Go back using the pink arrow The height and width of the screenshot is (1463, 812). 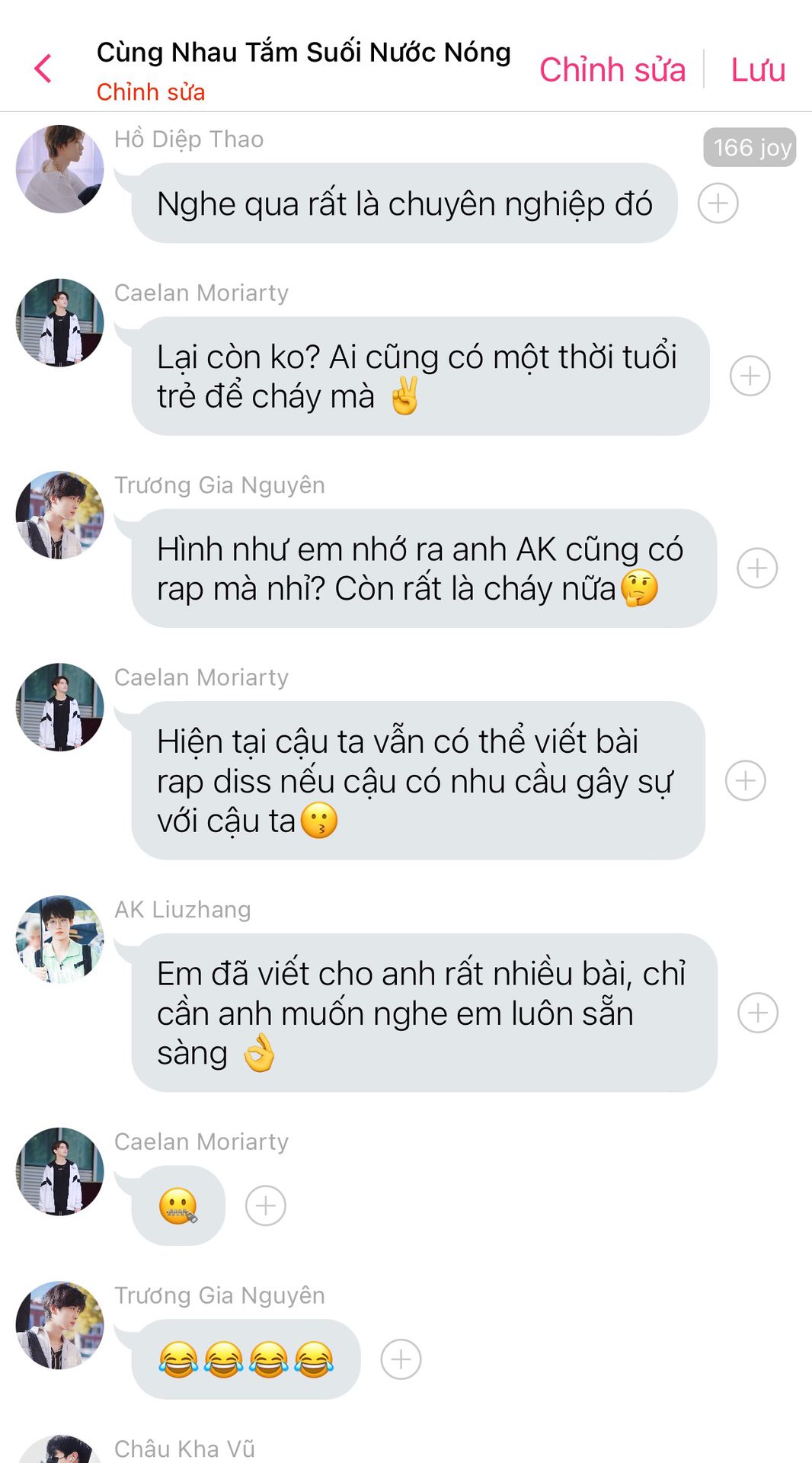coord(43,69)
